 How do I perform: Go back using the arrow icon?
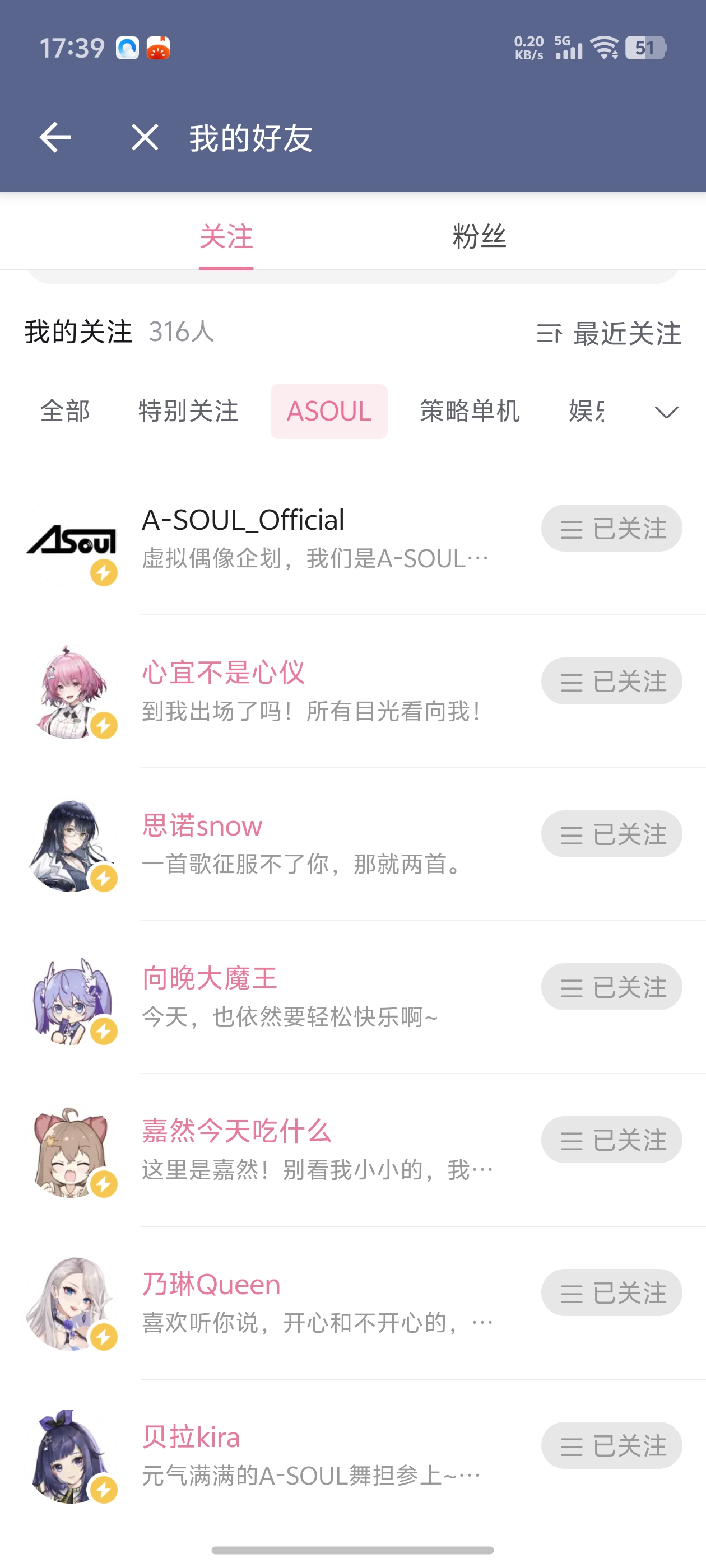55,137
